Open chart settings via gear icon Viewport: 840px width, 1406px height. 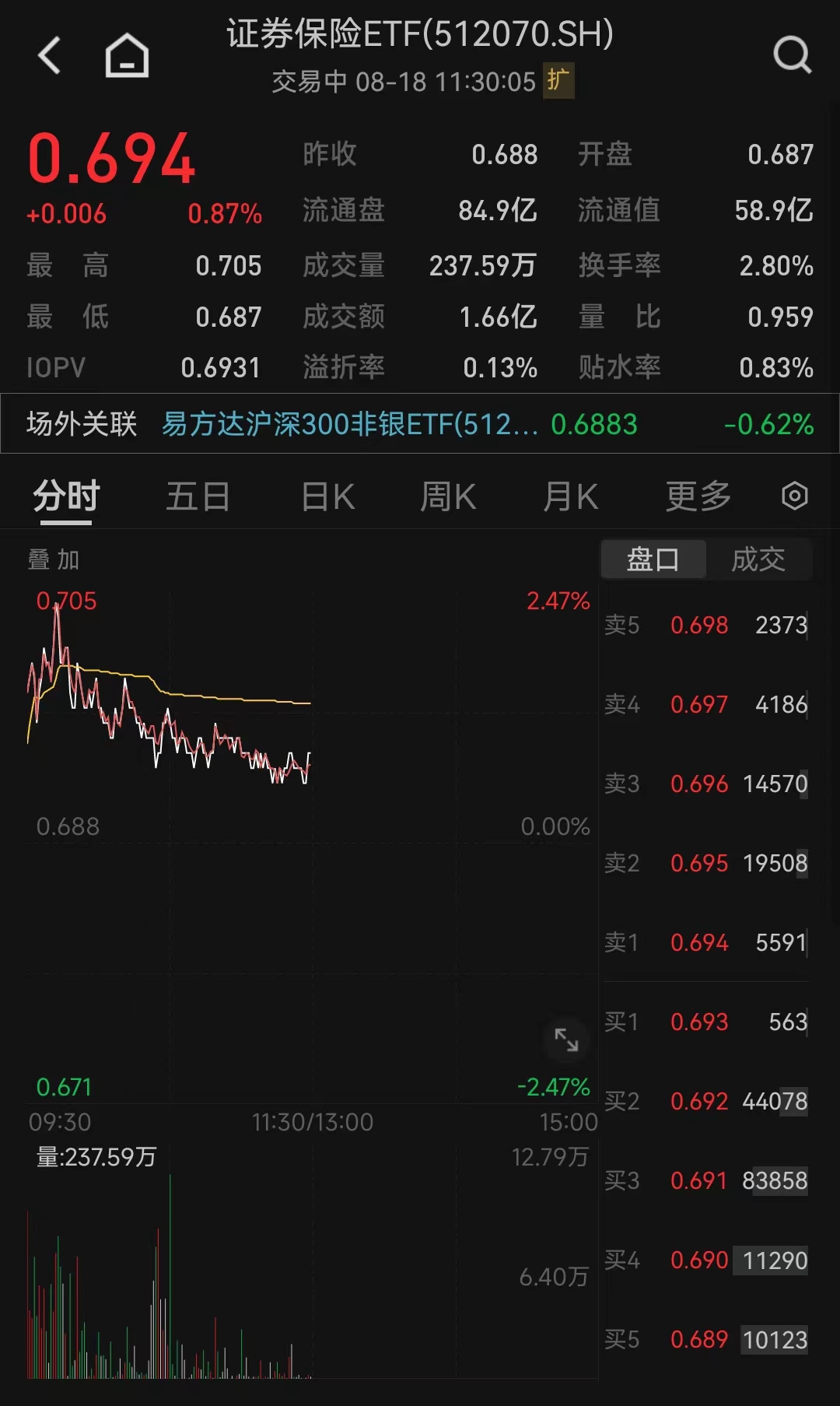pyautogui.click(x=794, y=496)
